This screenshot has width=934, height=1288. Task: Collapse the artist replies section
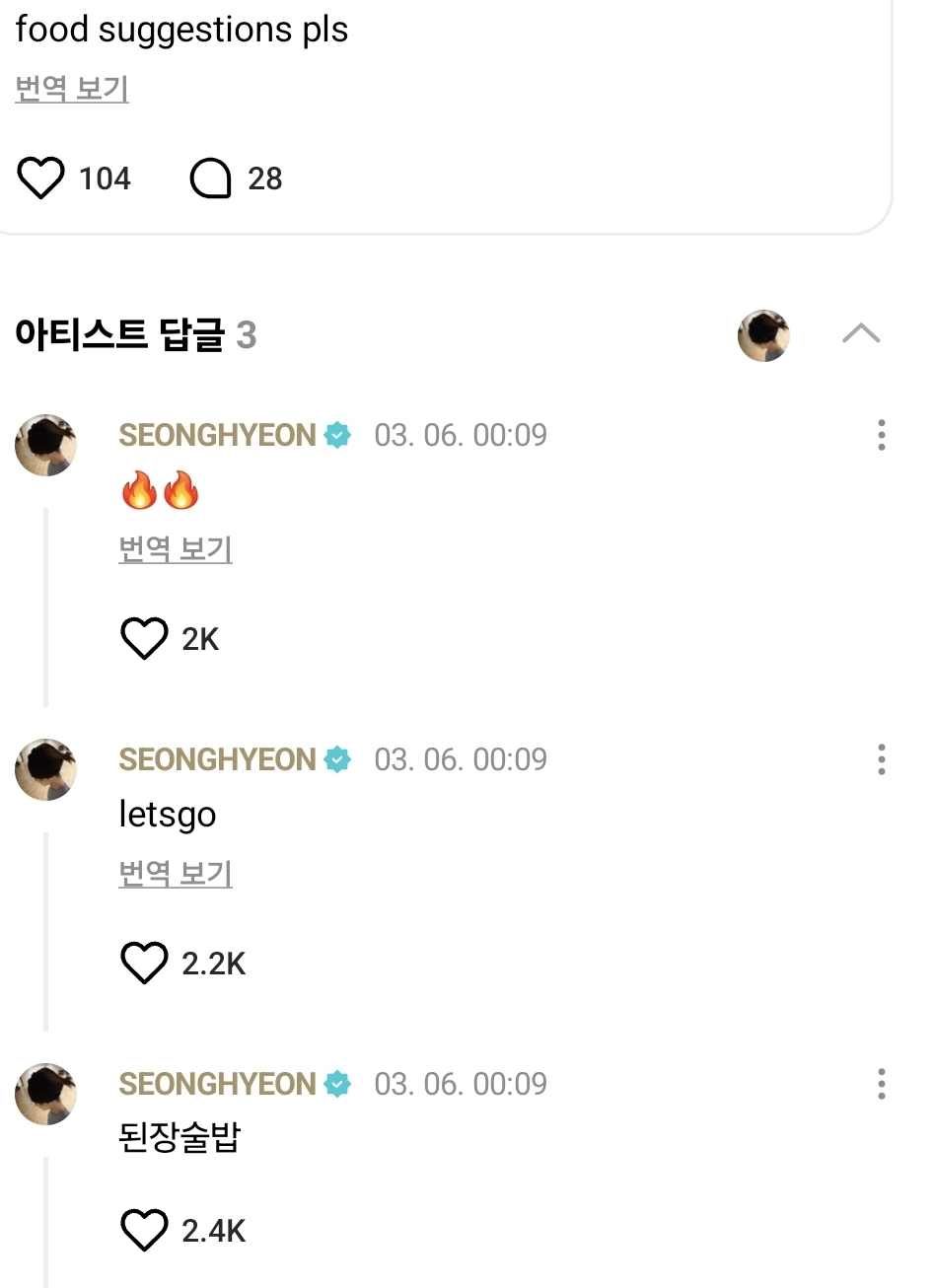click(861, 334)
